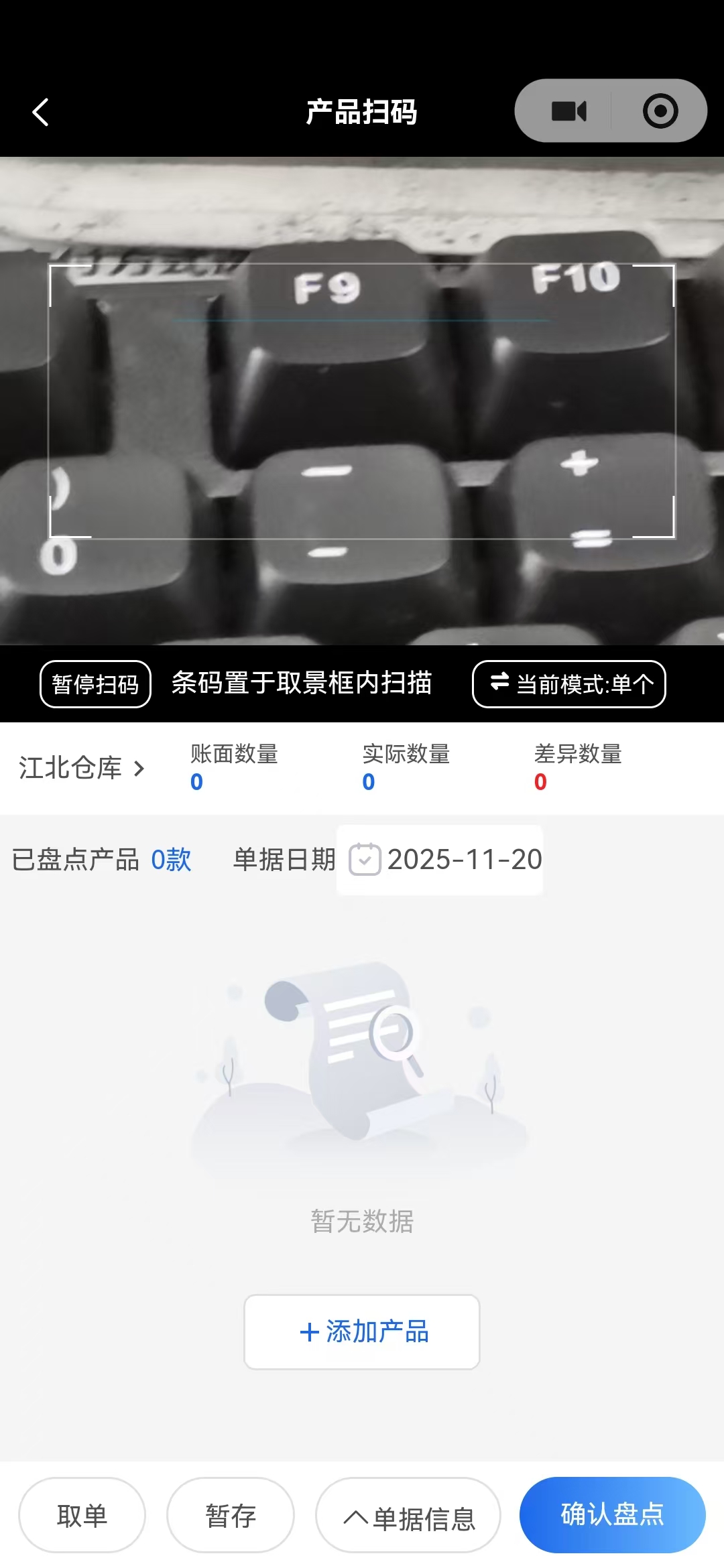The width and height of the screenshot is (724, 1568).
Task: Tap the circular record icon
Action: (660, 111)
